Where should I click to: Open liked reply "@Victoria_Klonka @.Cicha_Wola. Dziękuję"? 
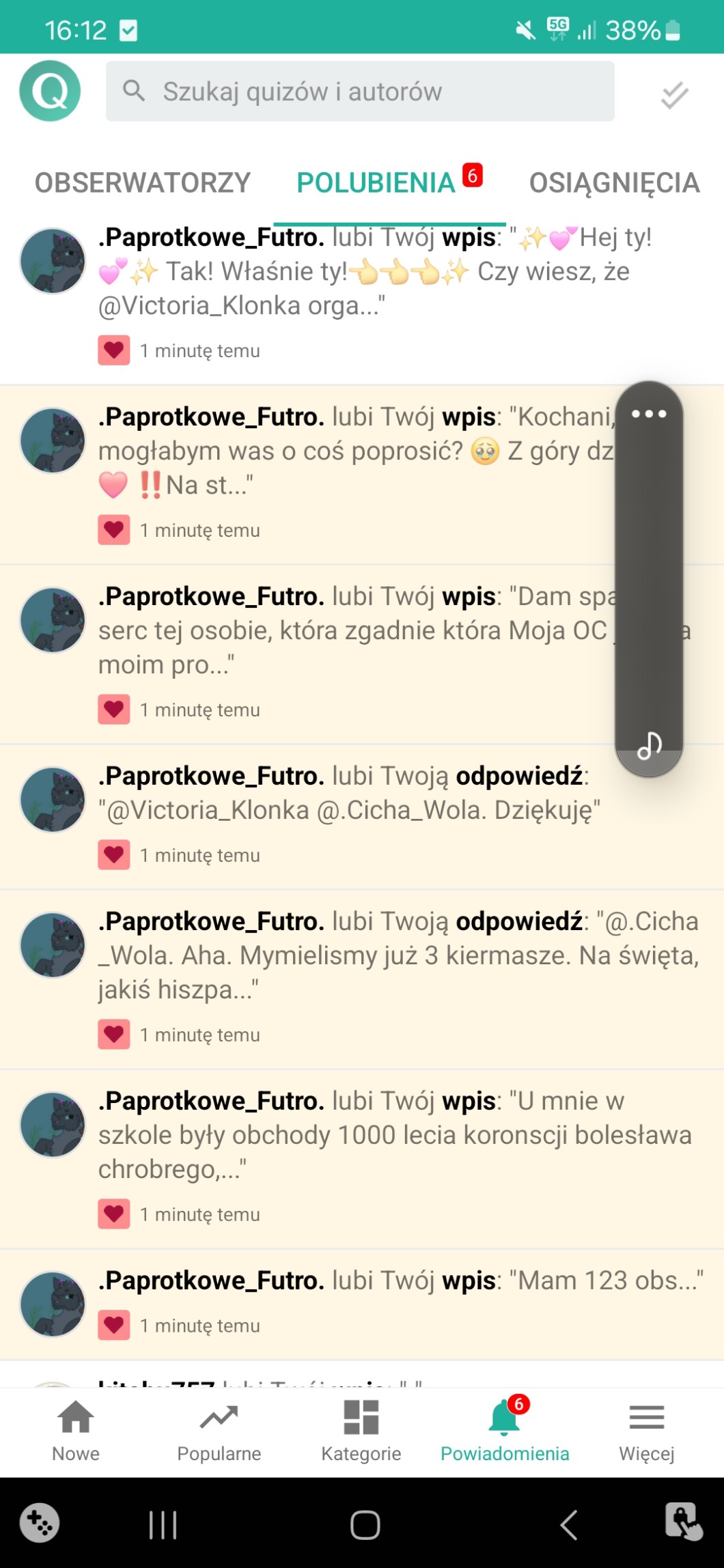click(x=348, y=810)
